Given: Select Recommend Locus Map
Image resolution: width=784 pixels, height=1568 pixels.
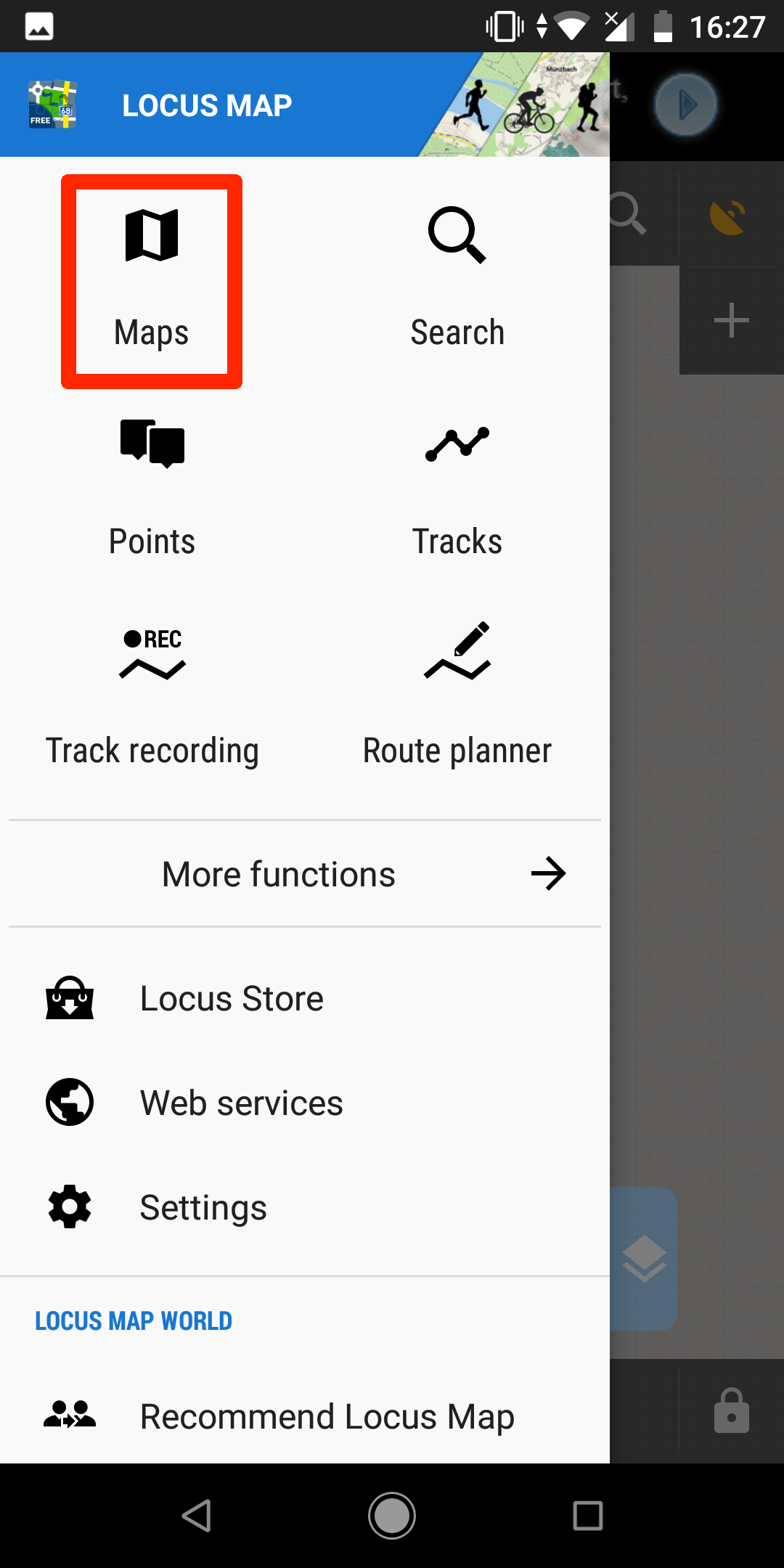Looking at the screenshot, I should [x=327, y=1416].
